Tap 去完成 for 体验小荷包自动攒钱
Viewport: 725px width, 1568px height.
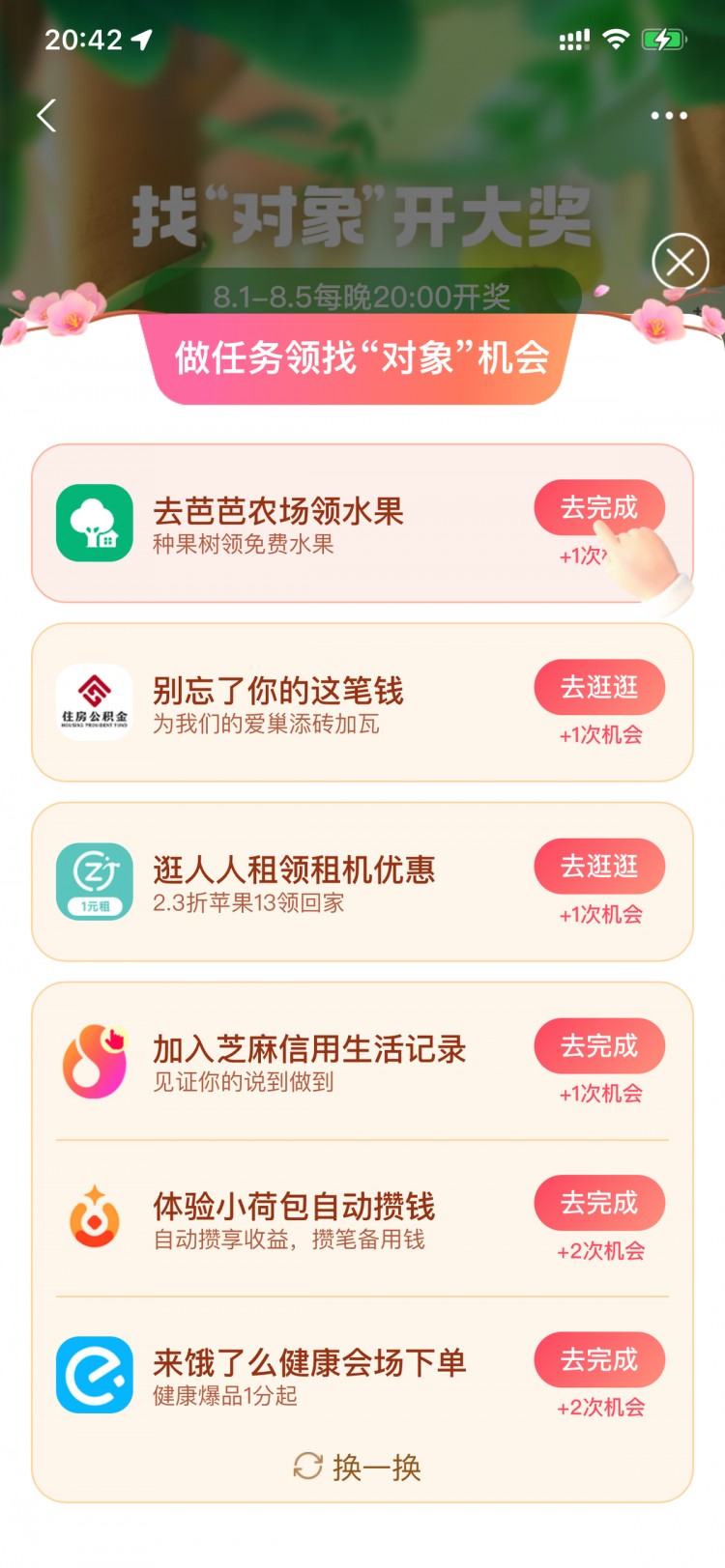[599, 1203]
